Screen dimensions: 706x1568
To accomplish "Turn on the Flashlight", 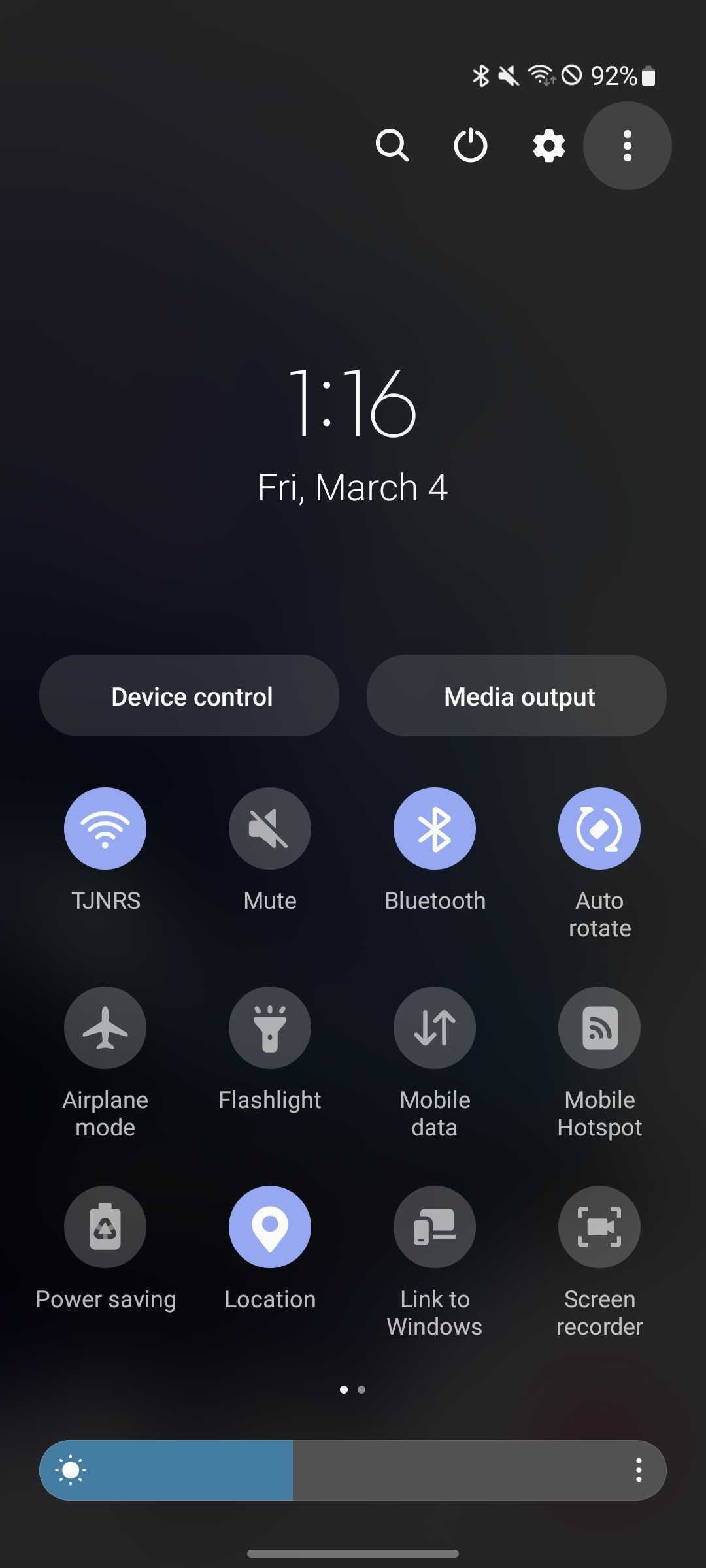I will tap(270, 1028).
